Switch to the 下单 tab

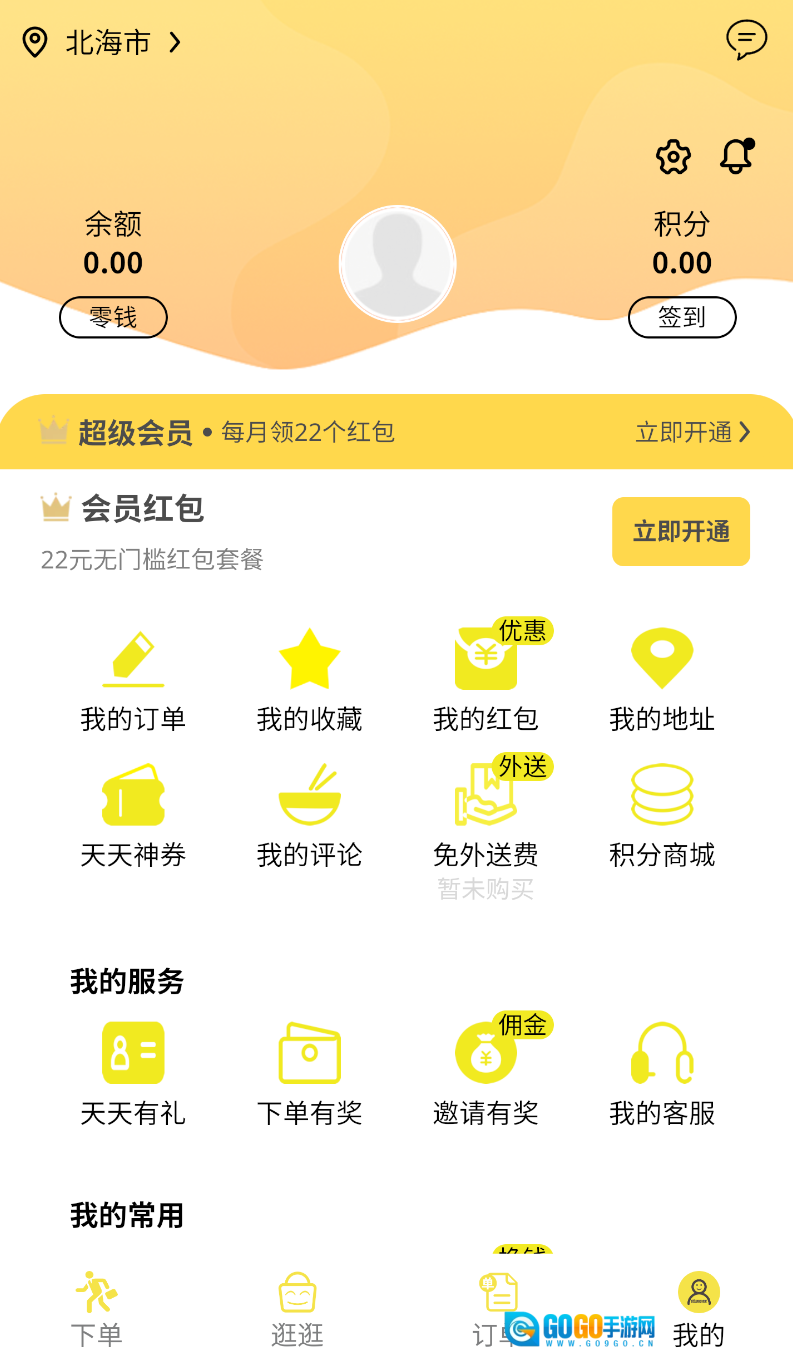tap(97, 1309)
